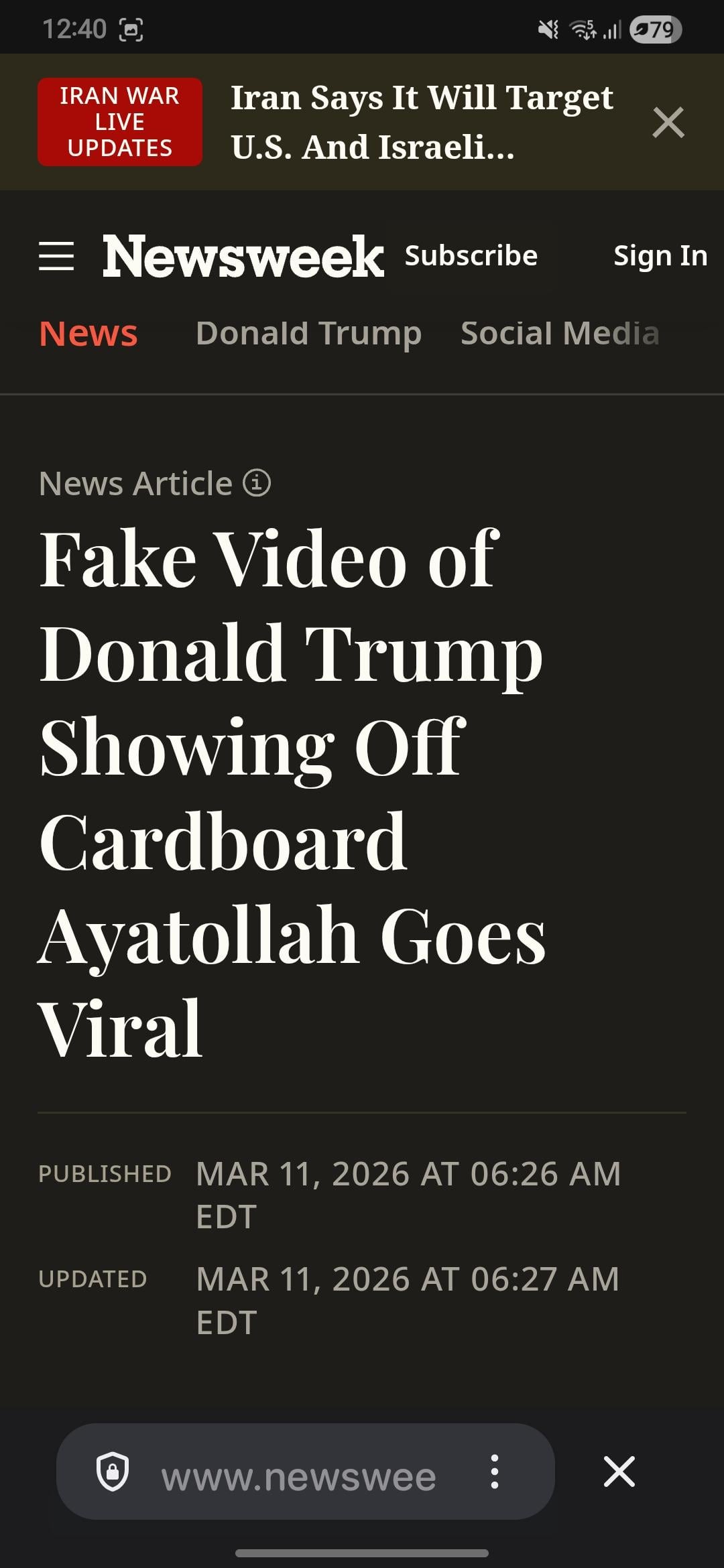Show info about News Article label

[x=257, y=482]
